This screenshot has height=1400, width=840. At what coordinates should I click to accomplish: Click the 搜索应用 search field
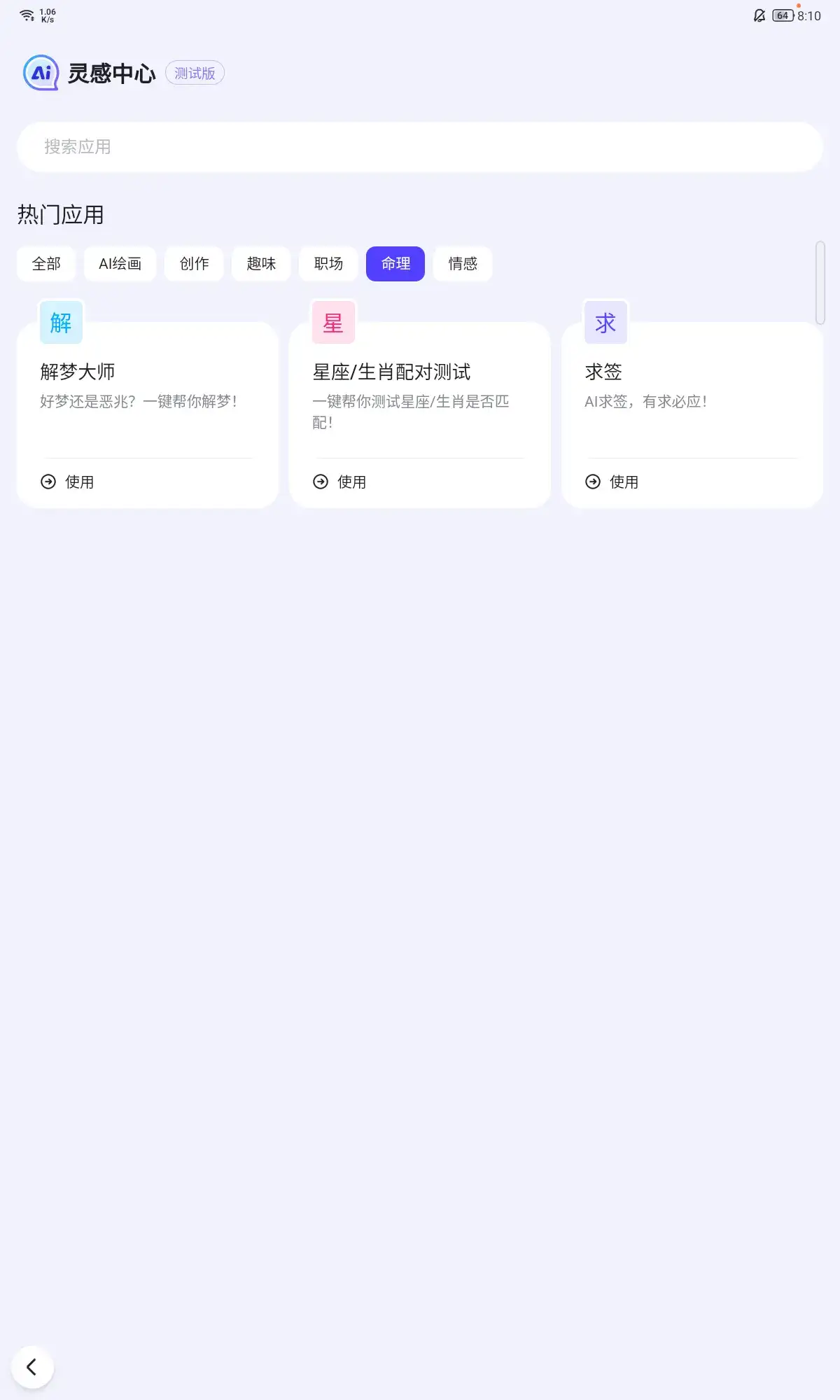click(420, 147)
